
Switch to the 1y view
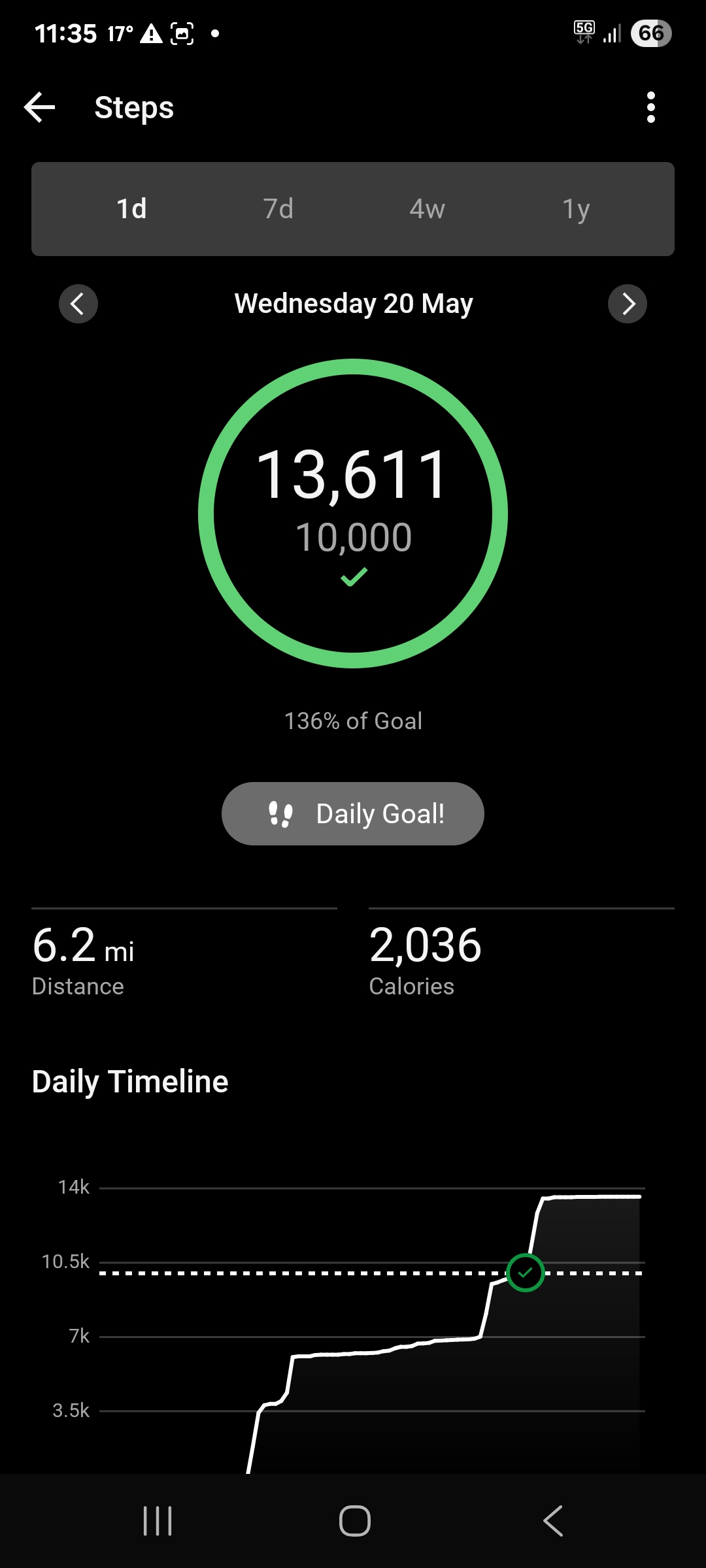(x=576, y=209)
